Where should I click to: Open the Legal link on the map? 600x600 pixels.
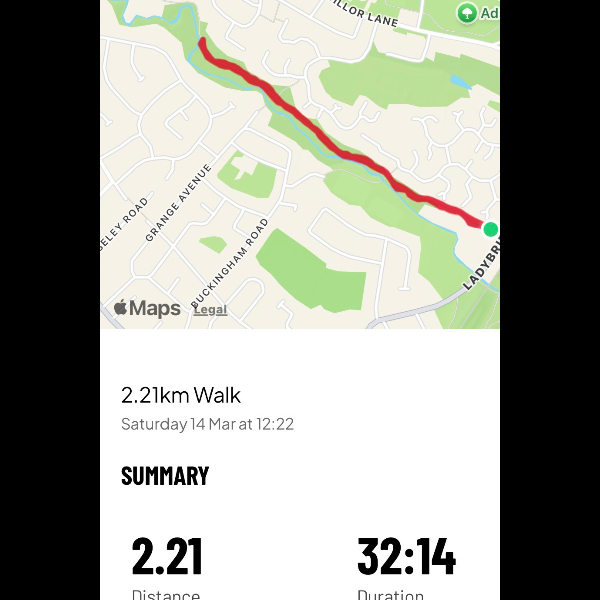pyautogui.click(x=210, y=310)
